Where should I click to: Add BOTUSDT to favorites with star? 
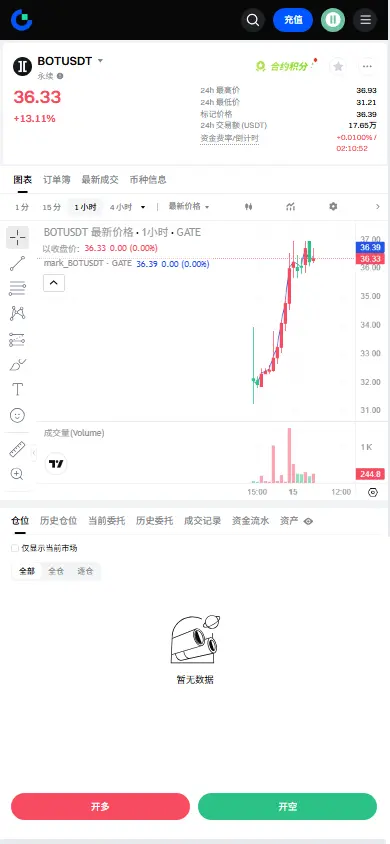338,66
